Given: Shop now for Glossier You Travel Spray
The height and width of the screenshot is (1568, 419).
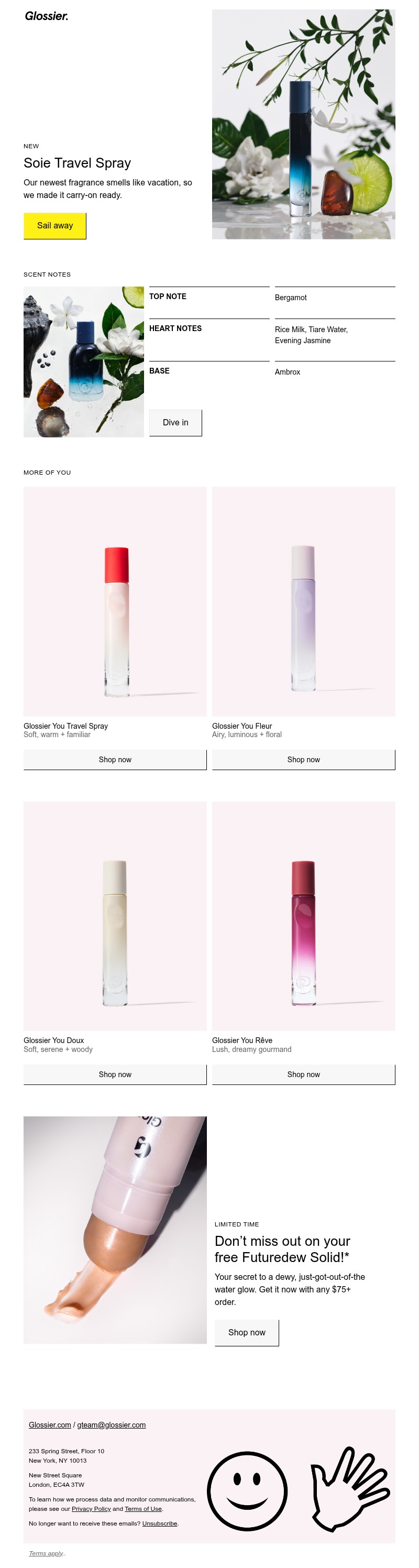Looking at the screenshot, I should click(115, 760).
